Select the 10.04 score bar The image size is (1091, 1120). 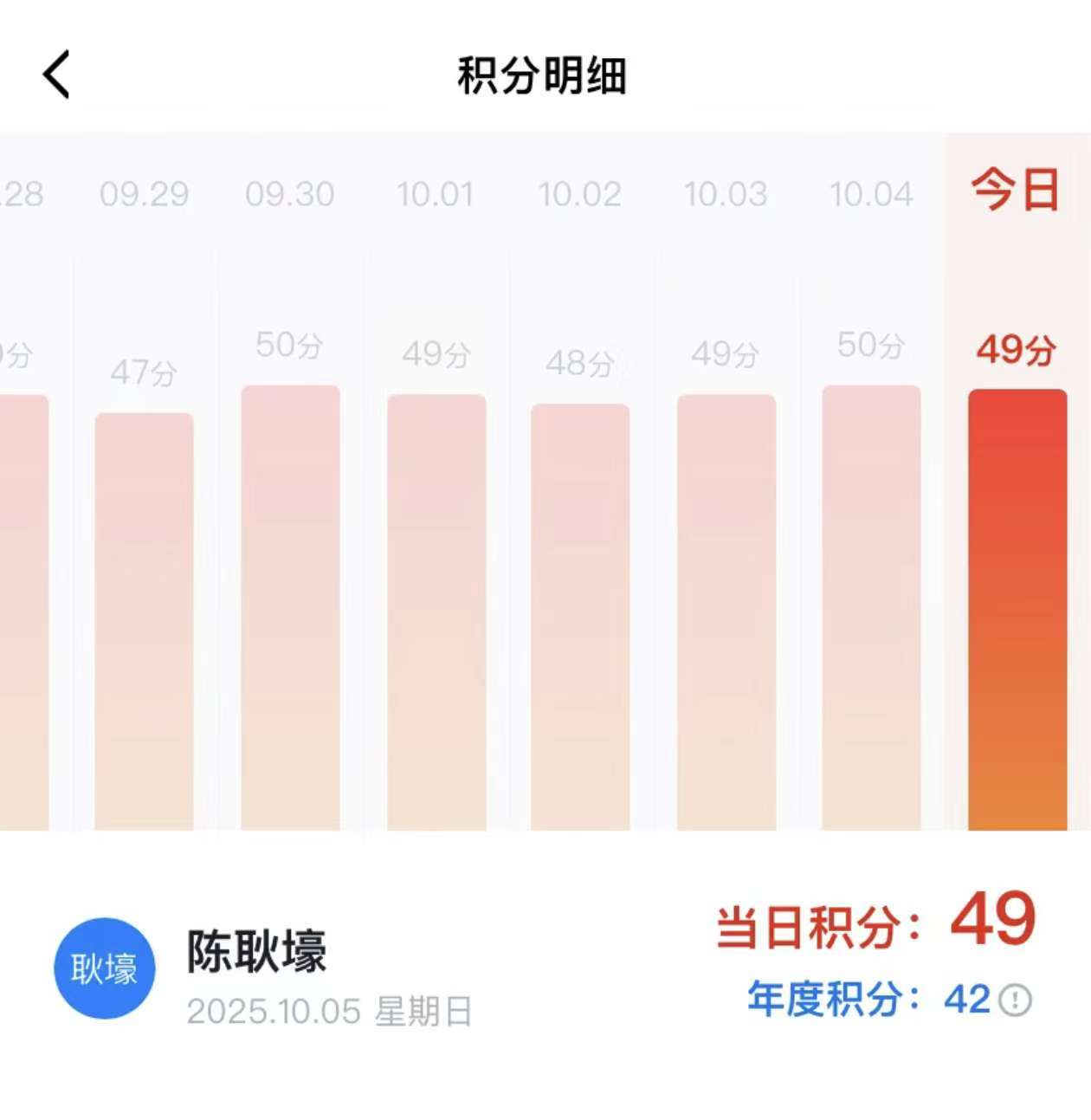pyautogui.click(x=871, y=606)
